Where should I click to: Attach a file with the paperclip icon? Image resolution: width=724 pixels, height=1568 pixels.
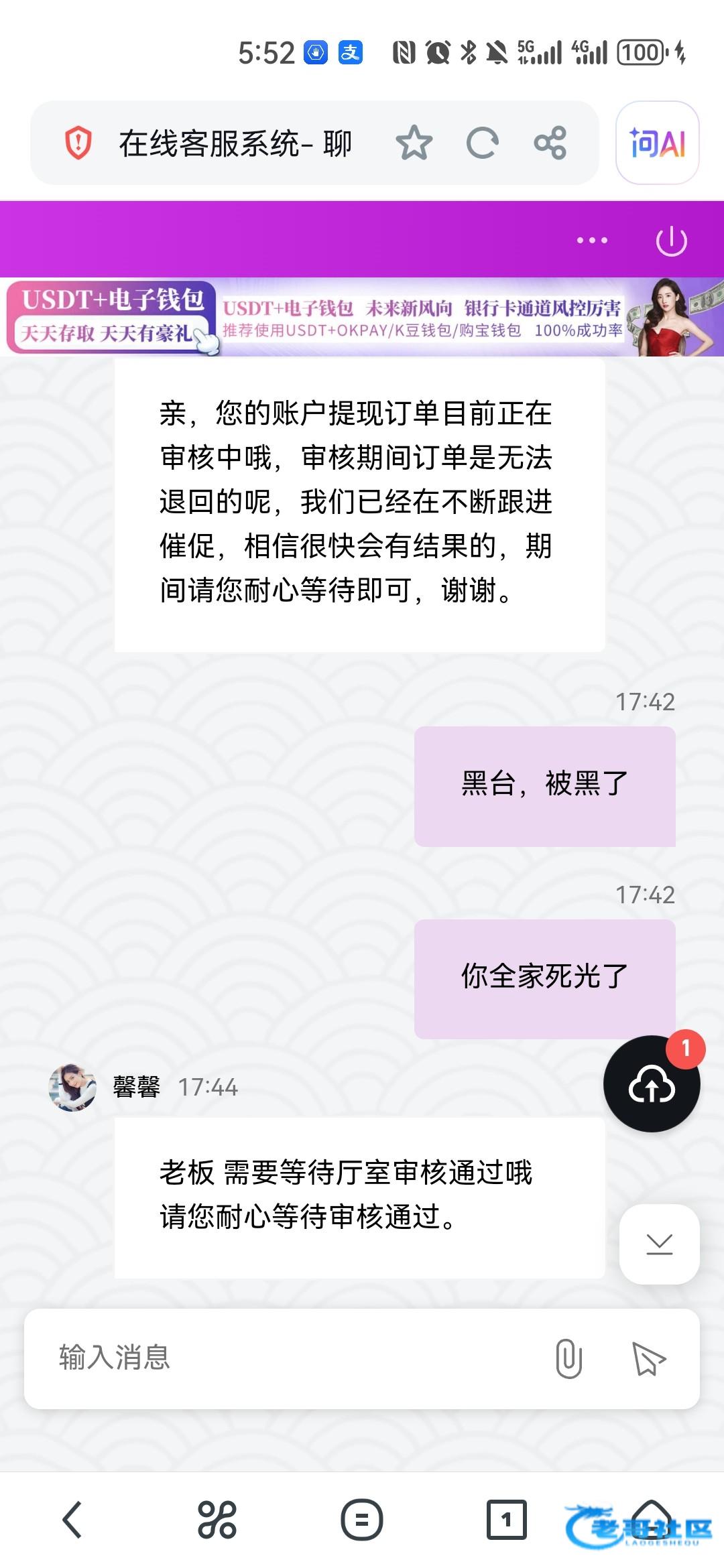pos(568,1358)
